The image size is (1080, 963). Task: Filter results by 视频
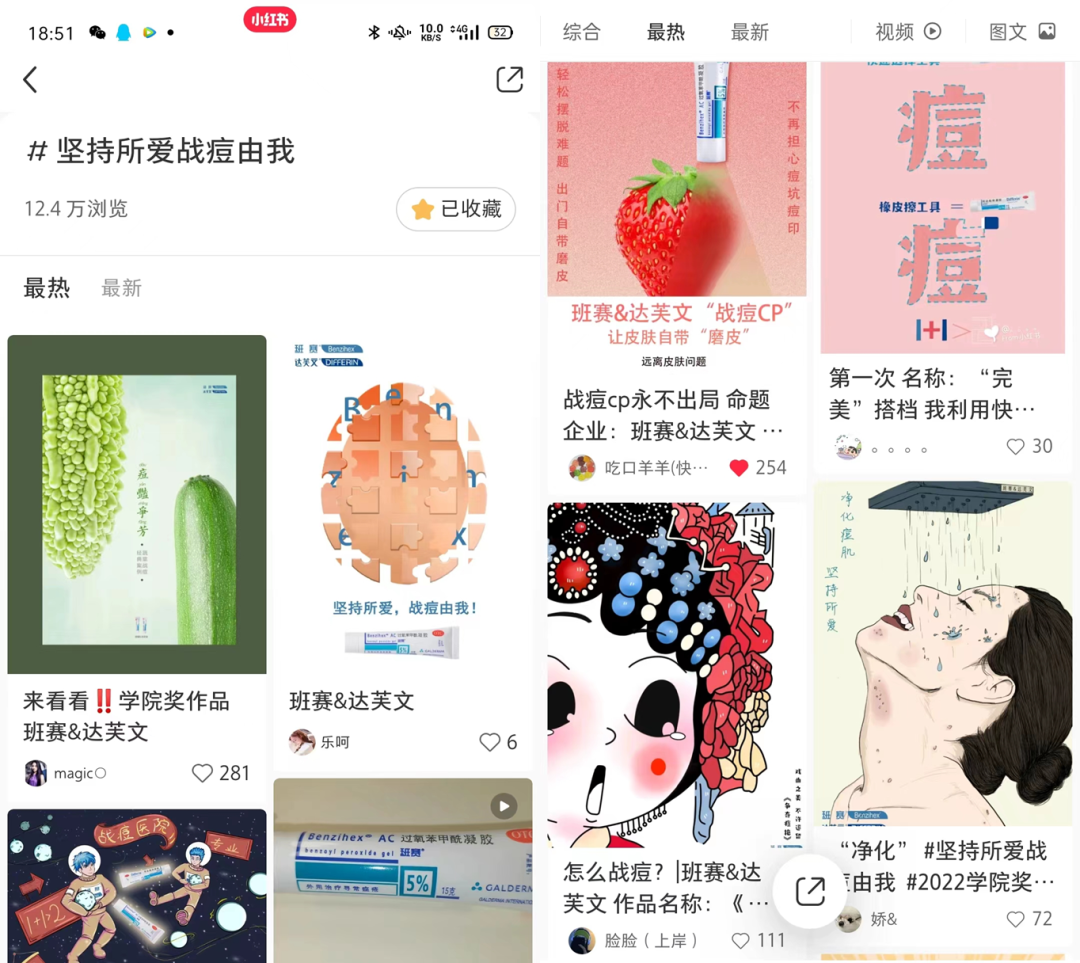click(908, 32)
